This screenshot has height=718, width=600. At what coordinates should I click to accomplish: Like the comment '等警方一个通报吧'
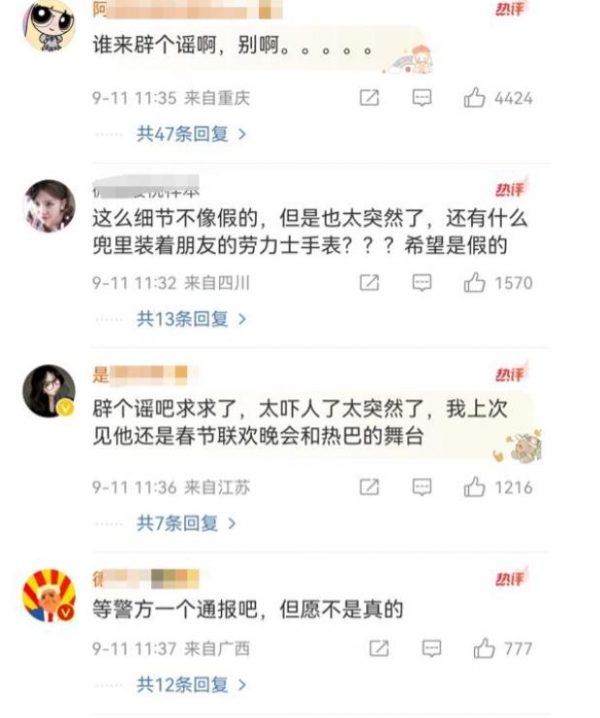coord(485,649)
